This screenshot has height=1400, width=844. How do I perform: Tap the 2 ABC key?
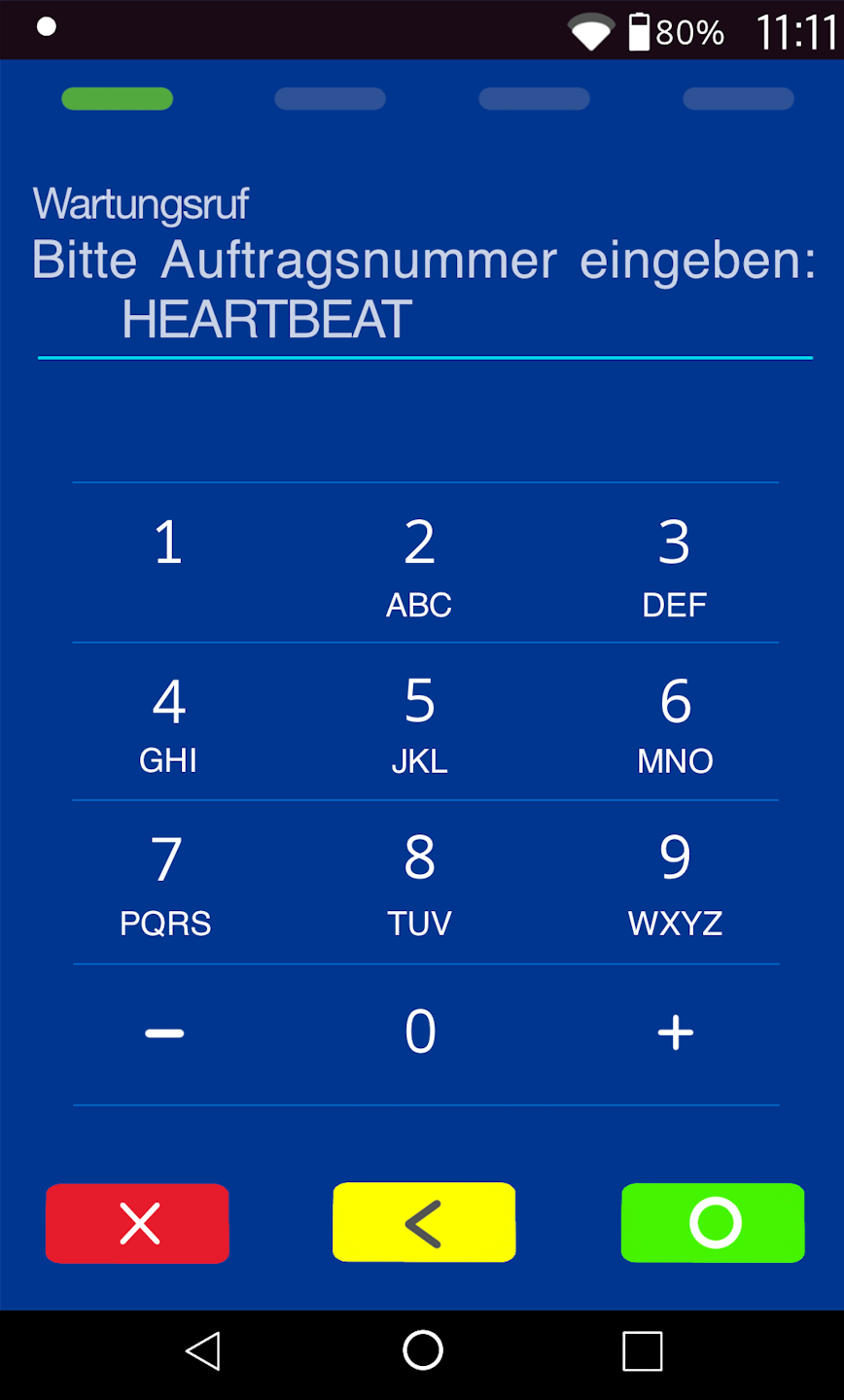click(419, 564)
